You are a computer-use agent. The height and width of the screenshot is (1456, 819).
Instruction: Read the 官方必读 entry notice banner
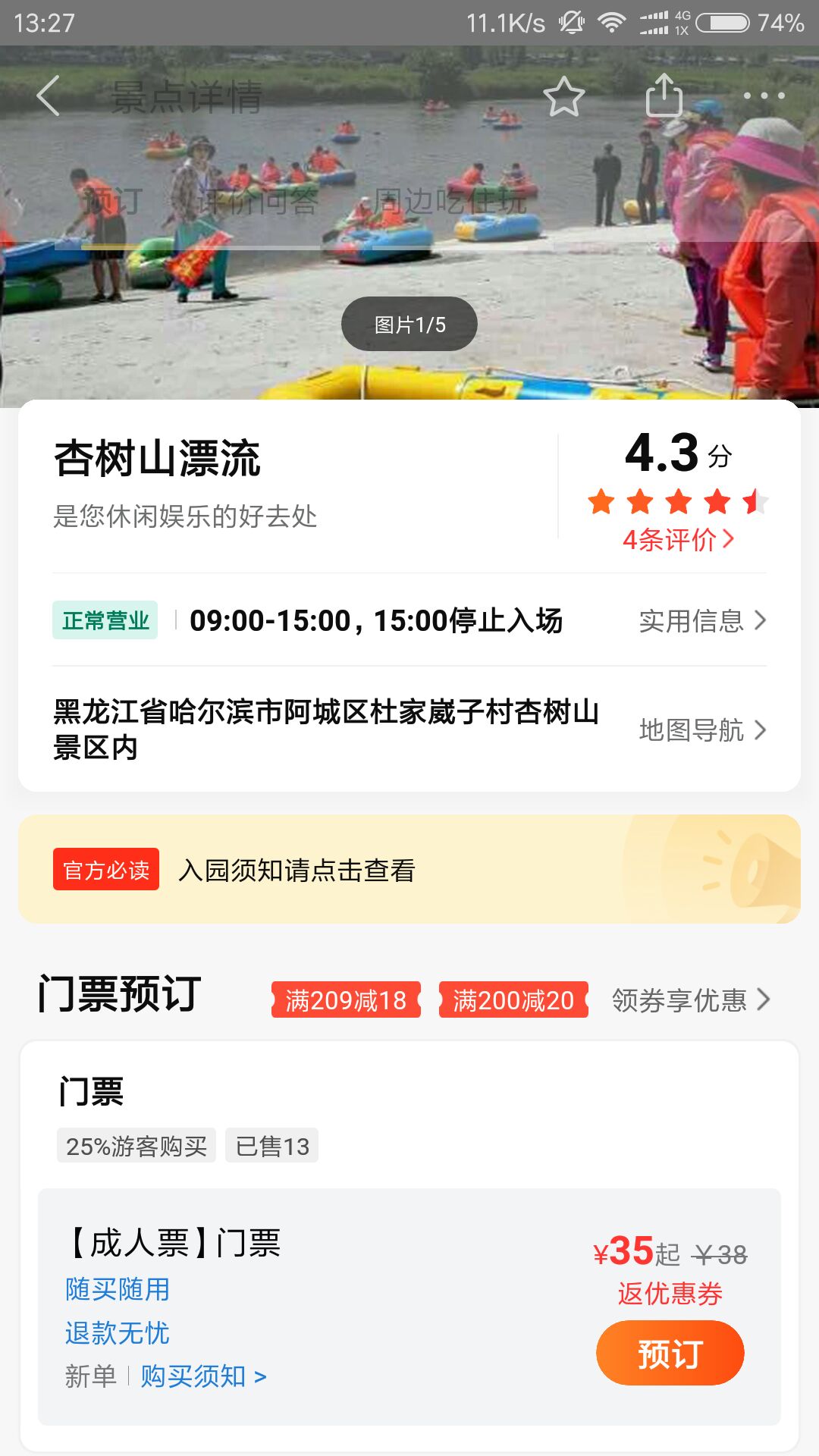coord(409,870)
